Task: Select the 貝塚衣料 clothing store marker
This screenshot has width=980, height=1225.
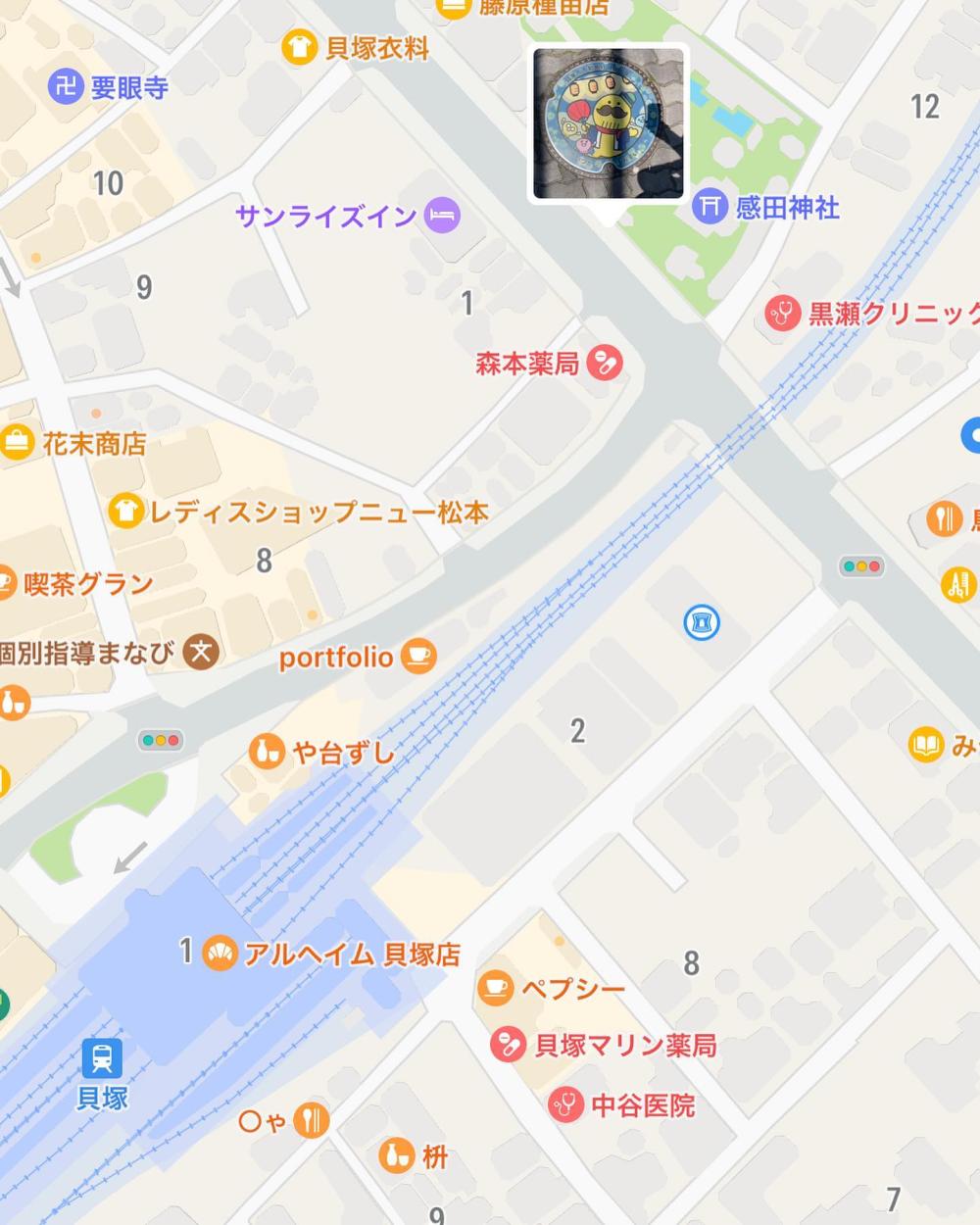Action: 299,47
